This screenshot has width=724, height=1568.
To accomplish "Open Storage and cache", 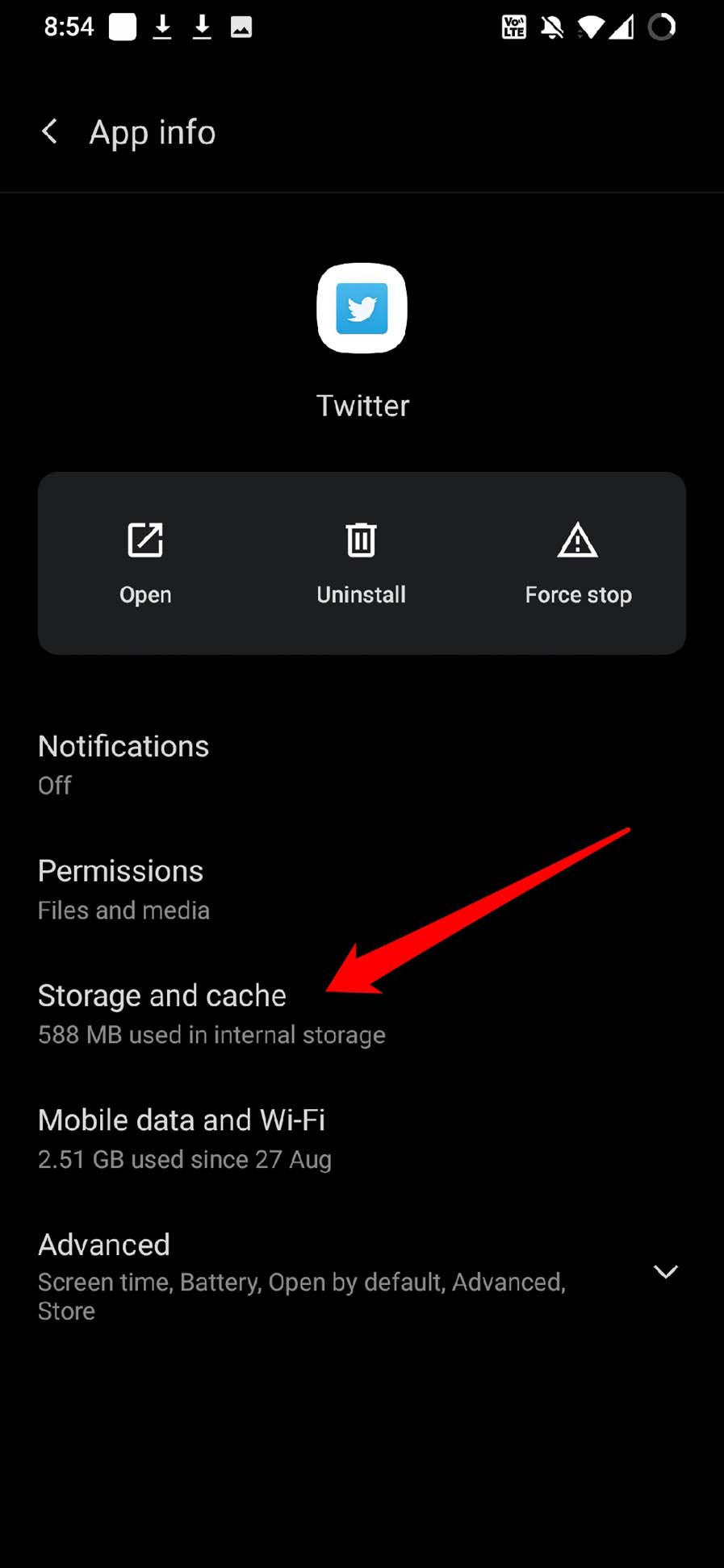I will click(x=162, y=1013).
